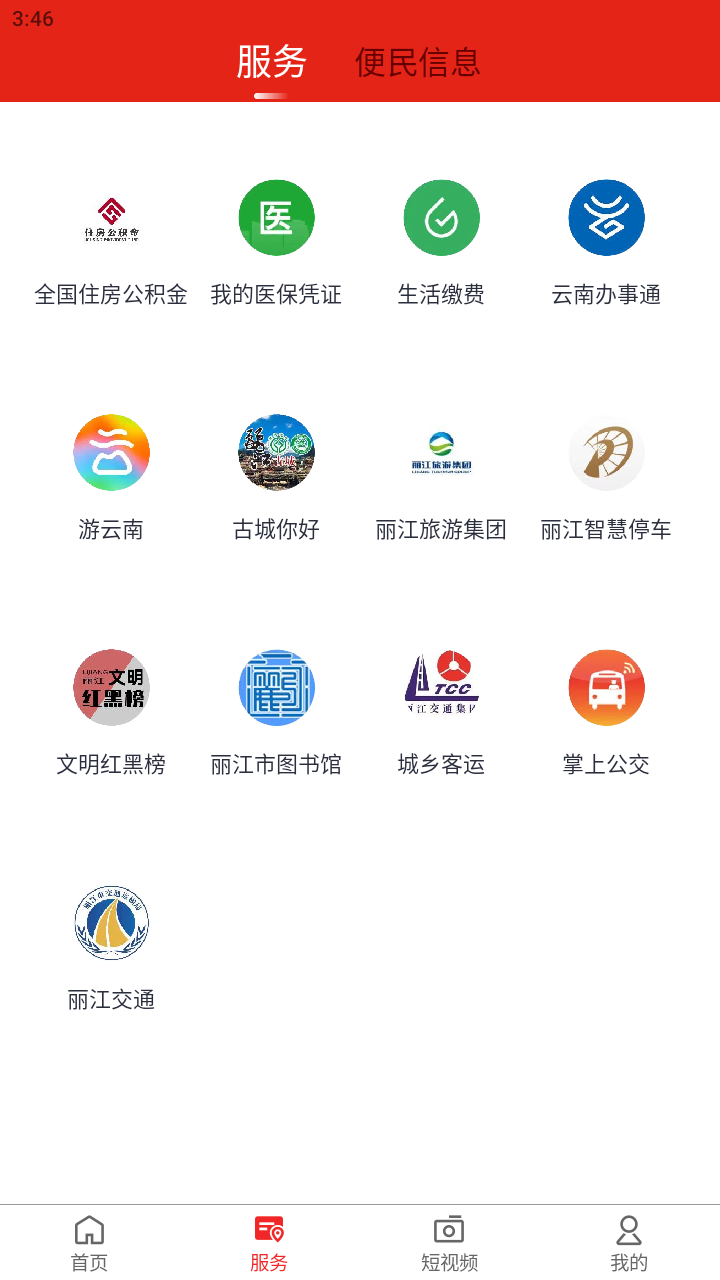Viewport: 720px width, 1280px height.
Task: Open 云南办事通 service icon
Action: pyautogui.click(x=607, y=217)
